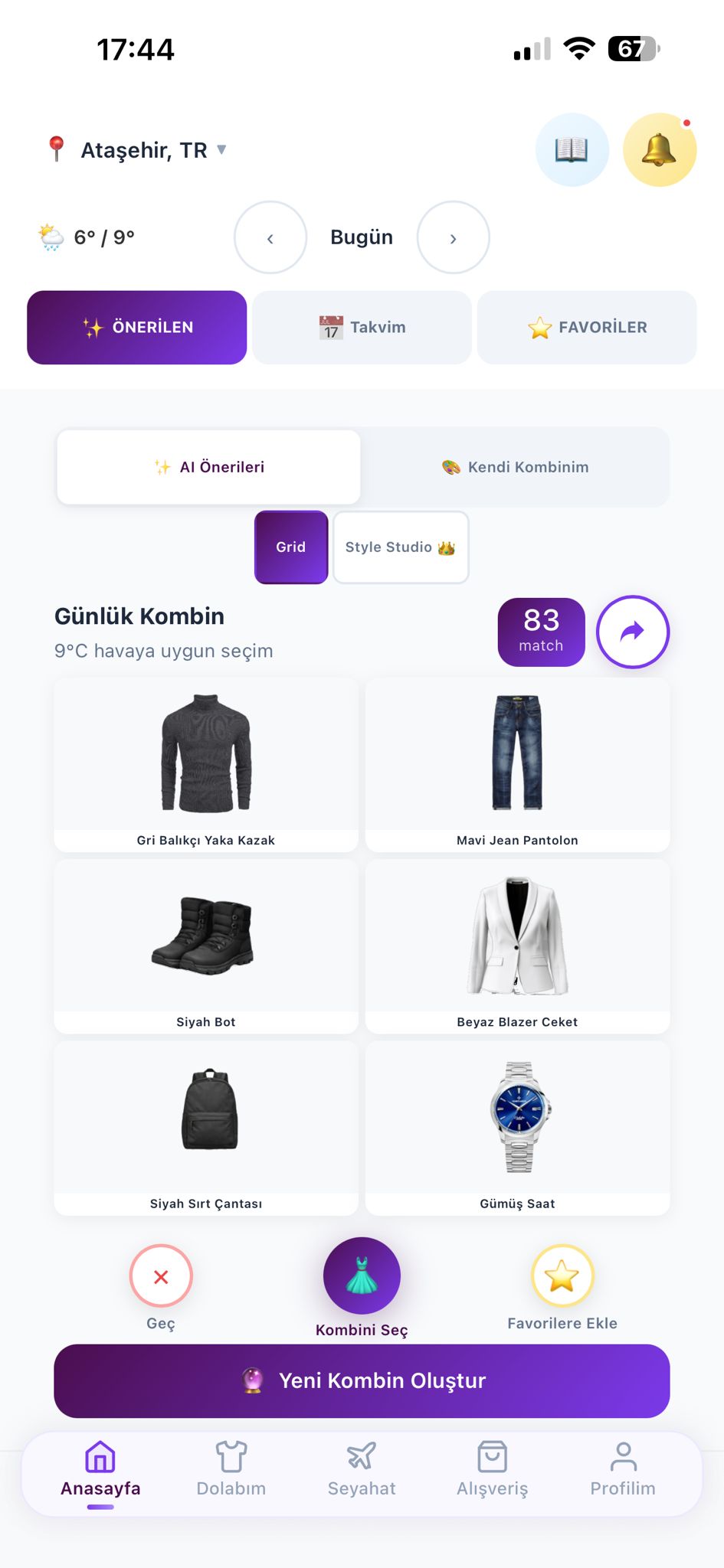Switch to Style Studio view
724x1568 pixels.
[400, 547]
